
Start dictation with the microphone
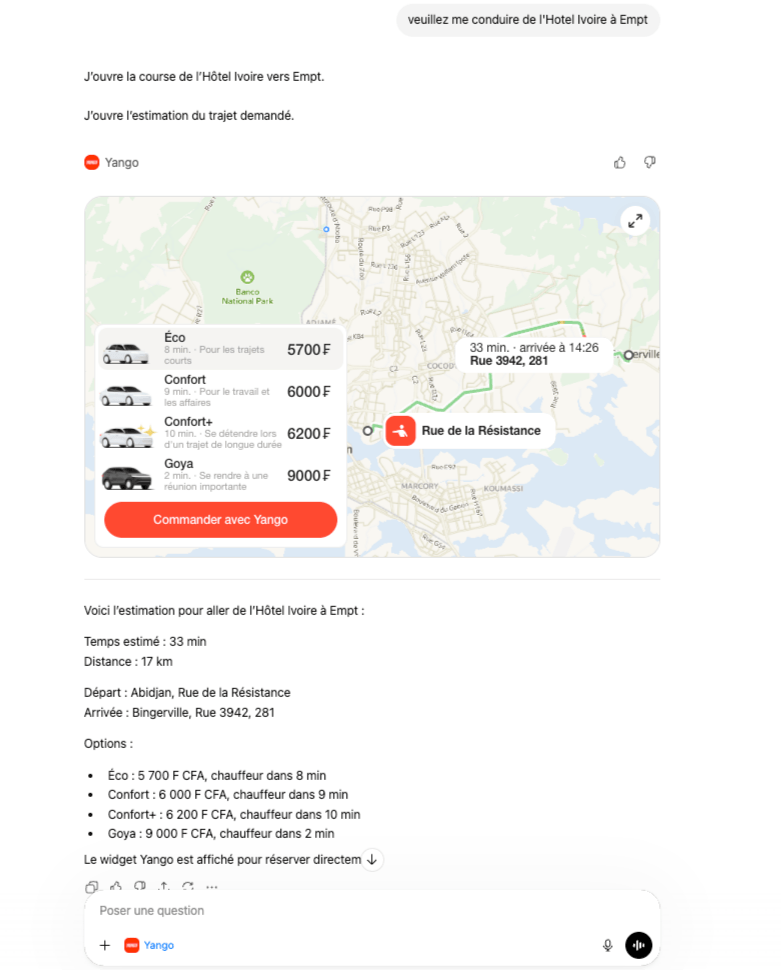click(x=607, y=945)
